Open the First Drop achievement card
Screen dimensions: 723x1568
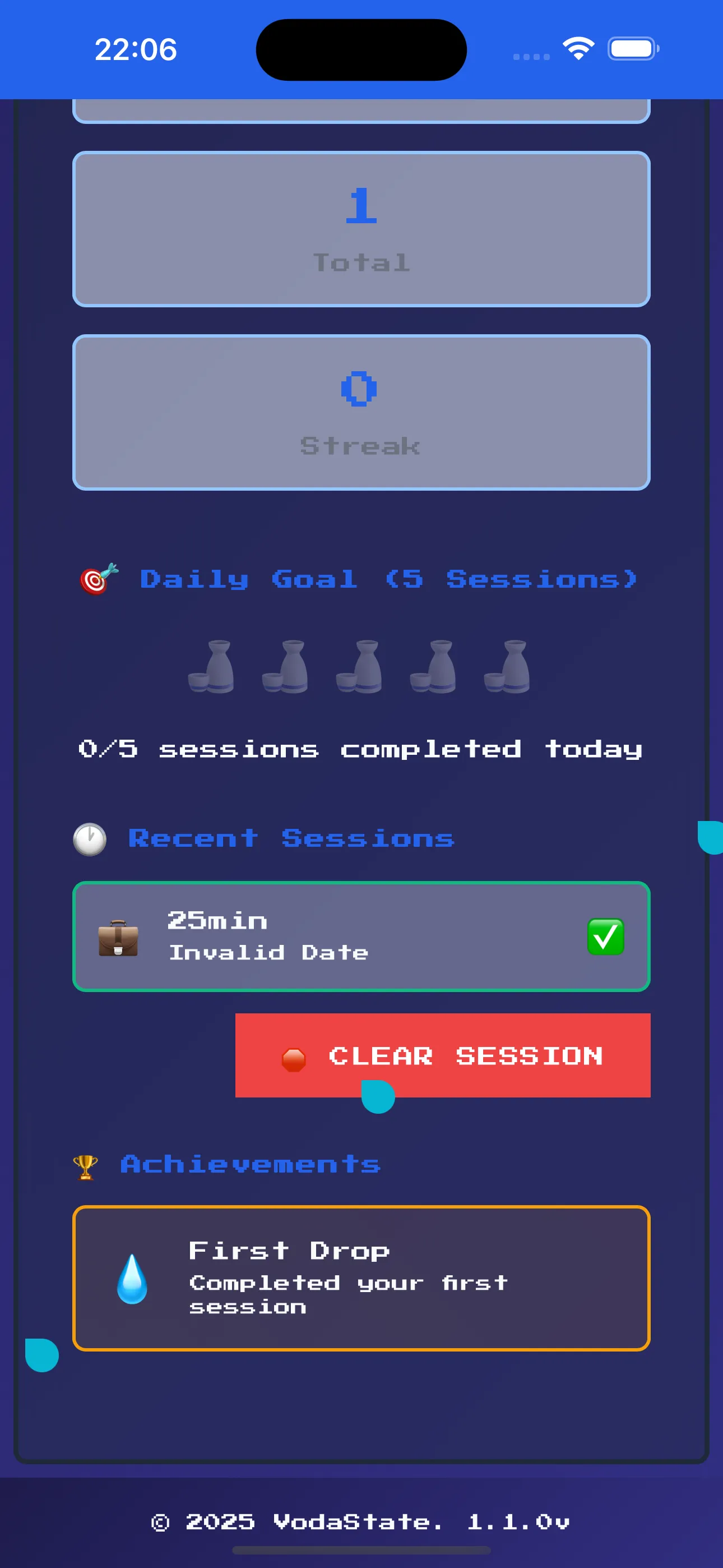pos(361,1278)
